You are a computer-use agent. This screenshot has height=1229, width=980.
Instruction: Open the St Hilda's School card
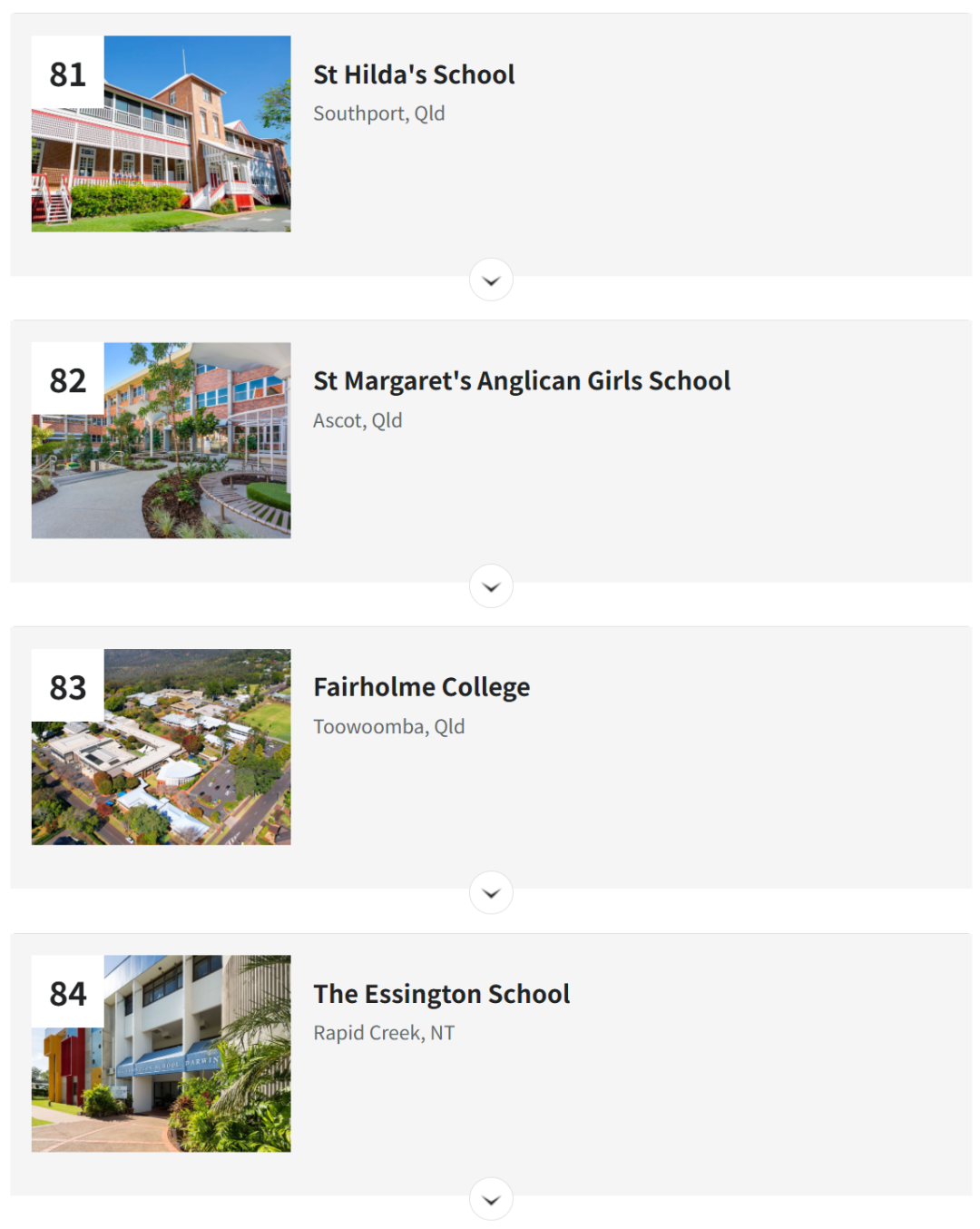coord(414,74)
